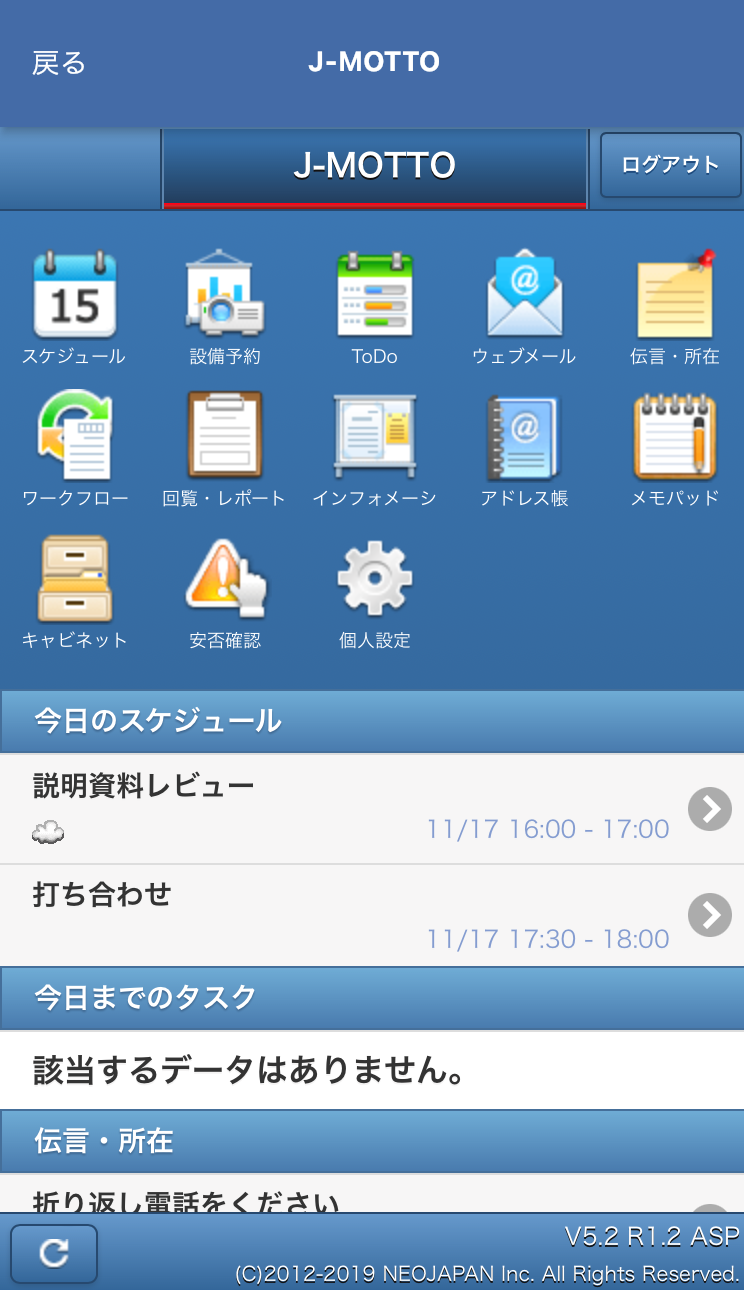Open 安否確認 safety check
Screen dimensions: 744x1290
coord(225,592)
